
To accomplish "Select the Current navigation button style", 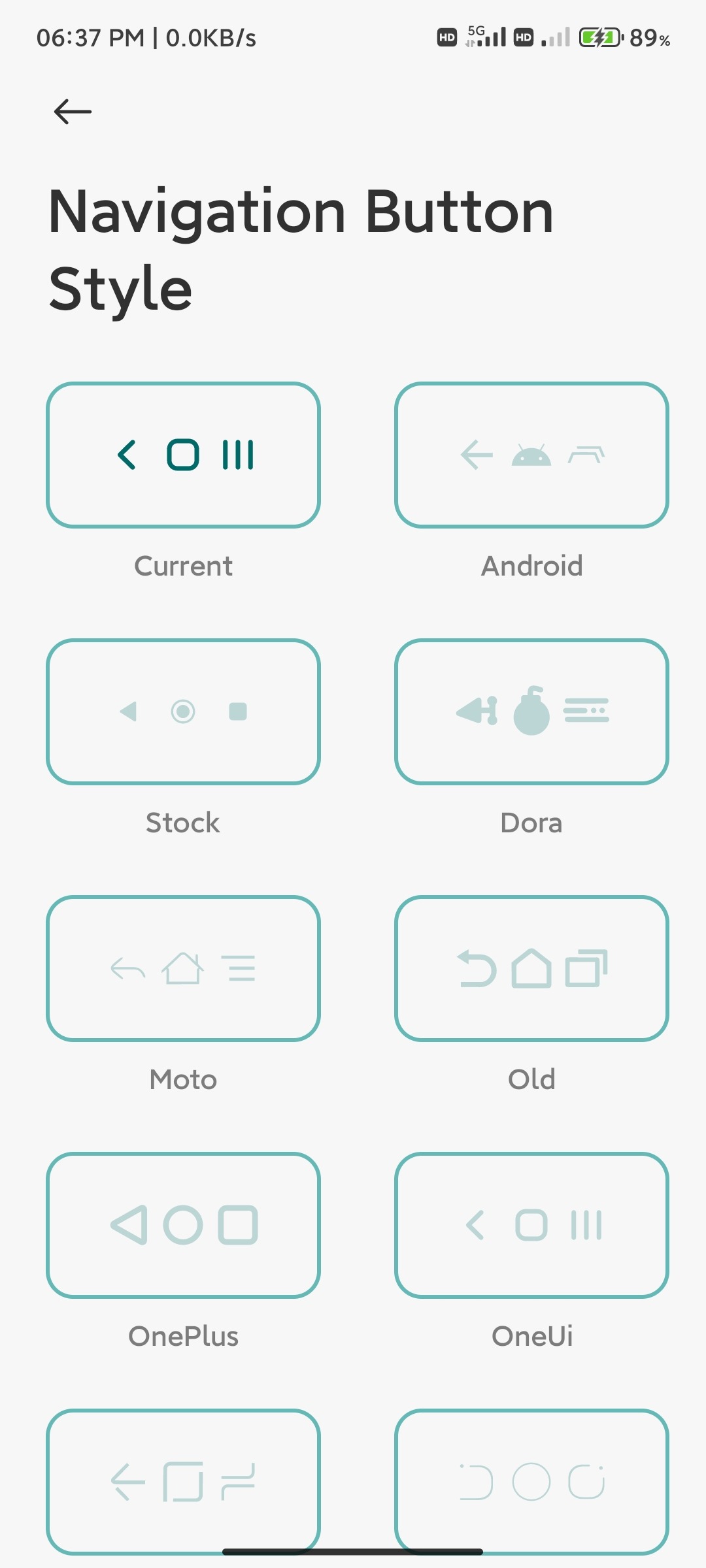I will tap(183, 455).
